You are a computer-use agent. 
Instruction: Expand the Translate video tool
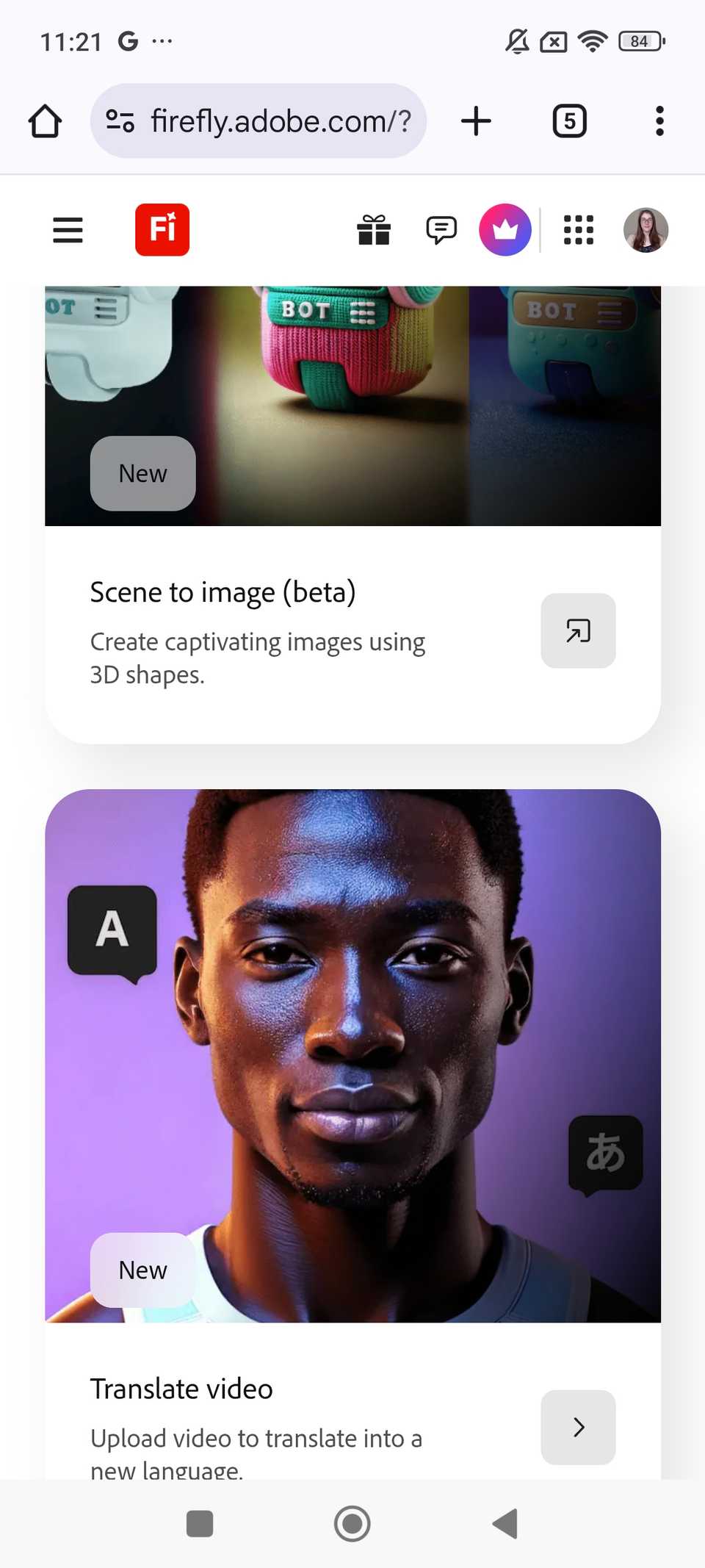[578, 1428]
